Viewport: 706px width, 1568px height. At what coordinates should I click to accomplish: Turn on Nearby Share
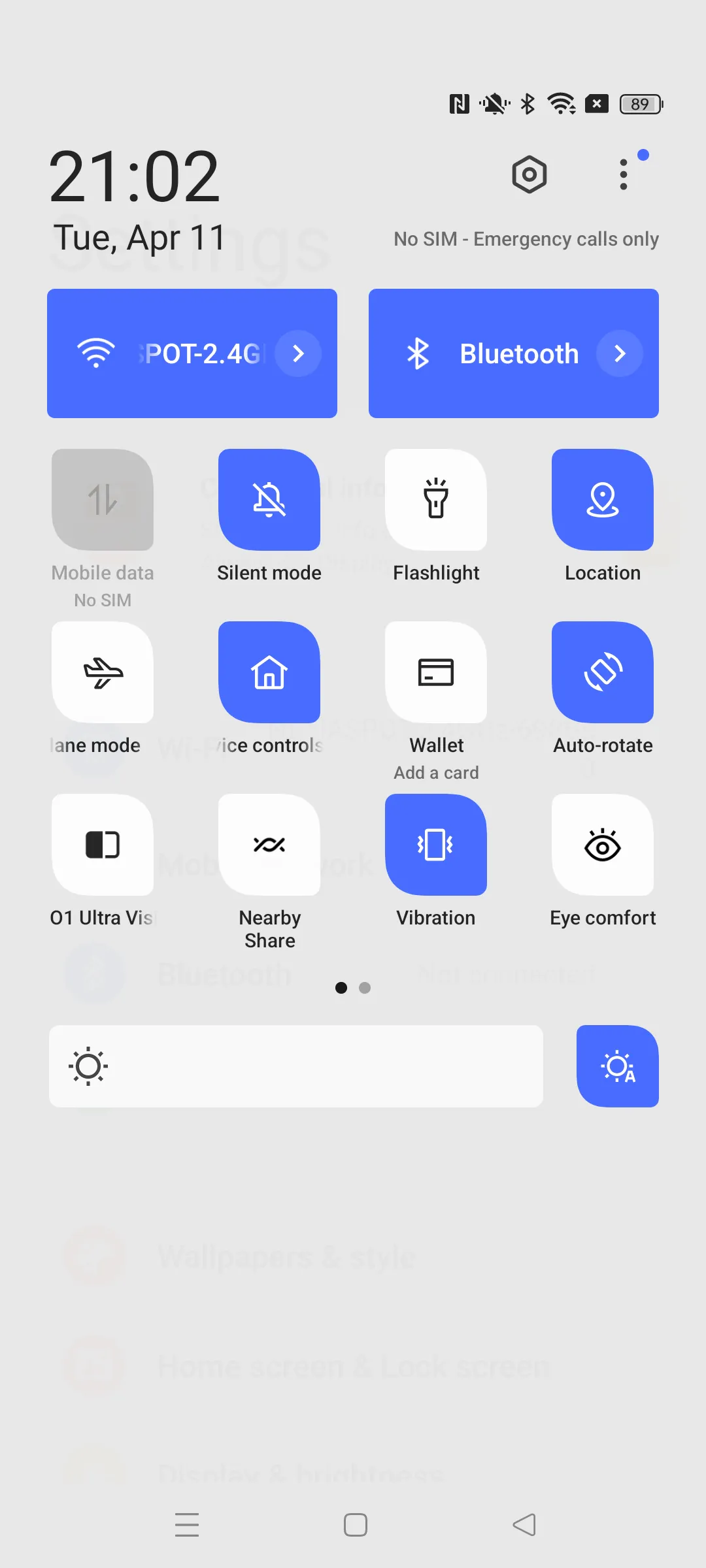tap(269, 845)
